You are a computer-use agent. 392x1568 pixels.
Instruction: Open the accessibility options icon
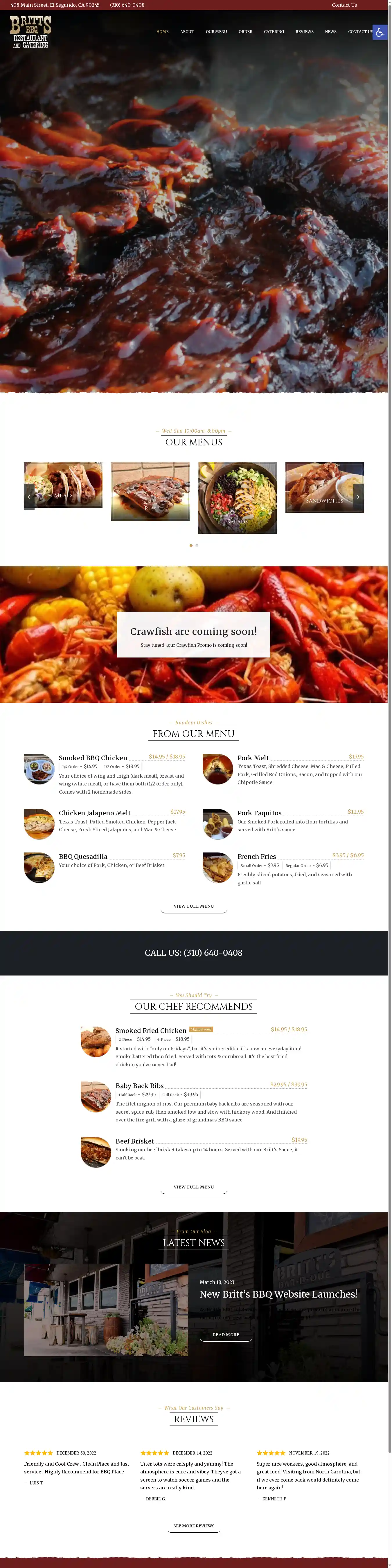380,32
